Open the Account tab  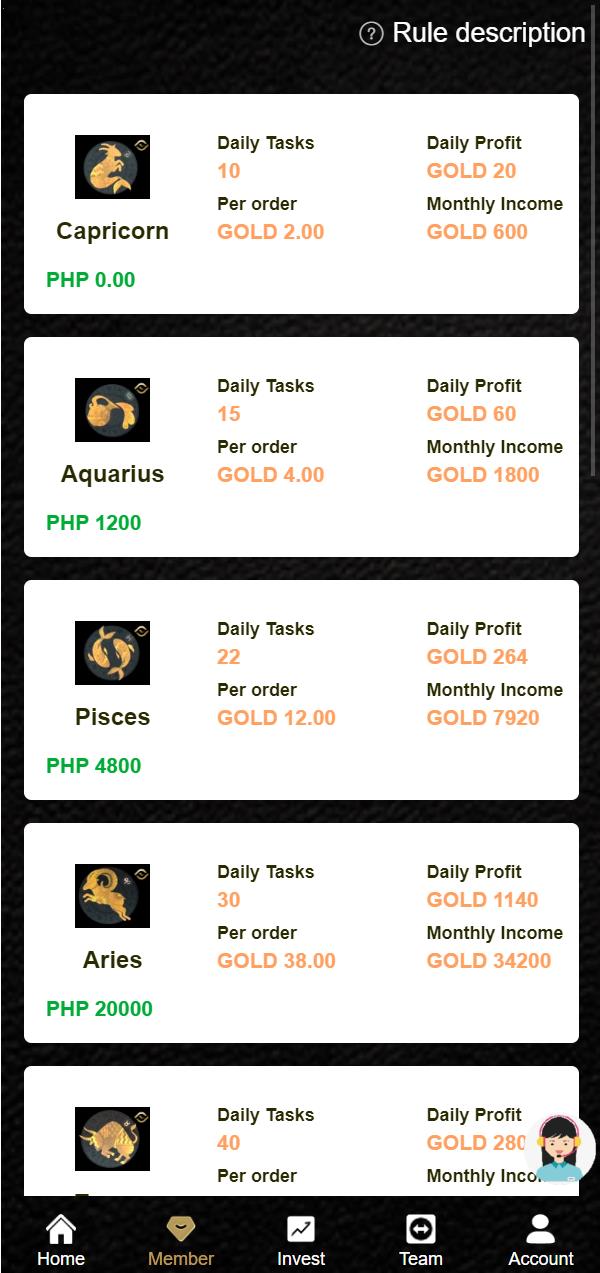point(541,1240)
